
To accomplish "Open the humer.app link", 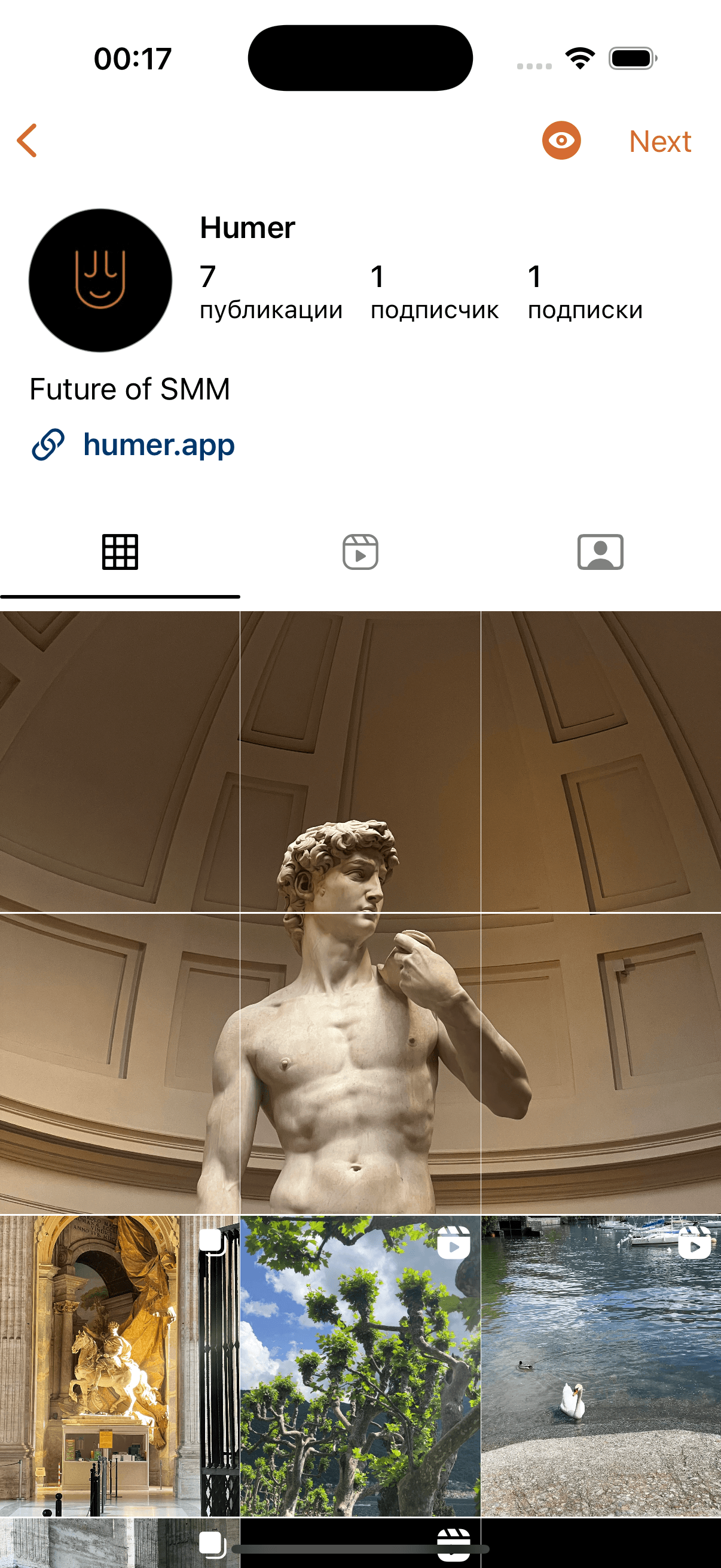I will click(x=158, y=445).
